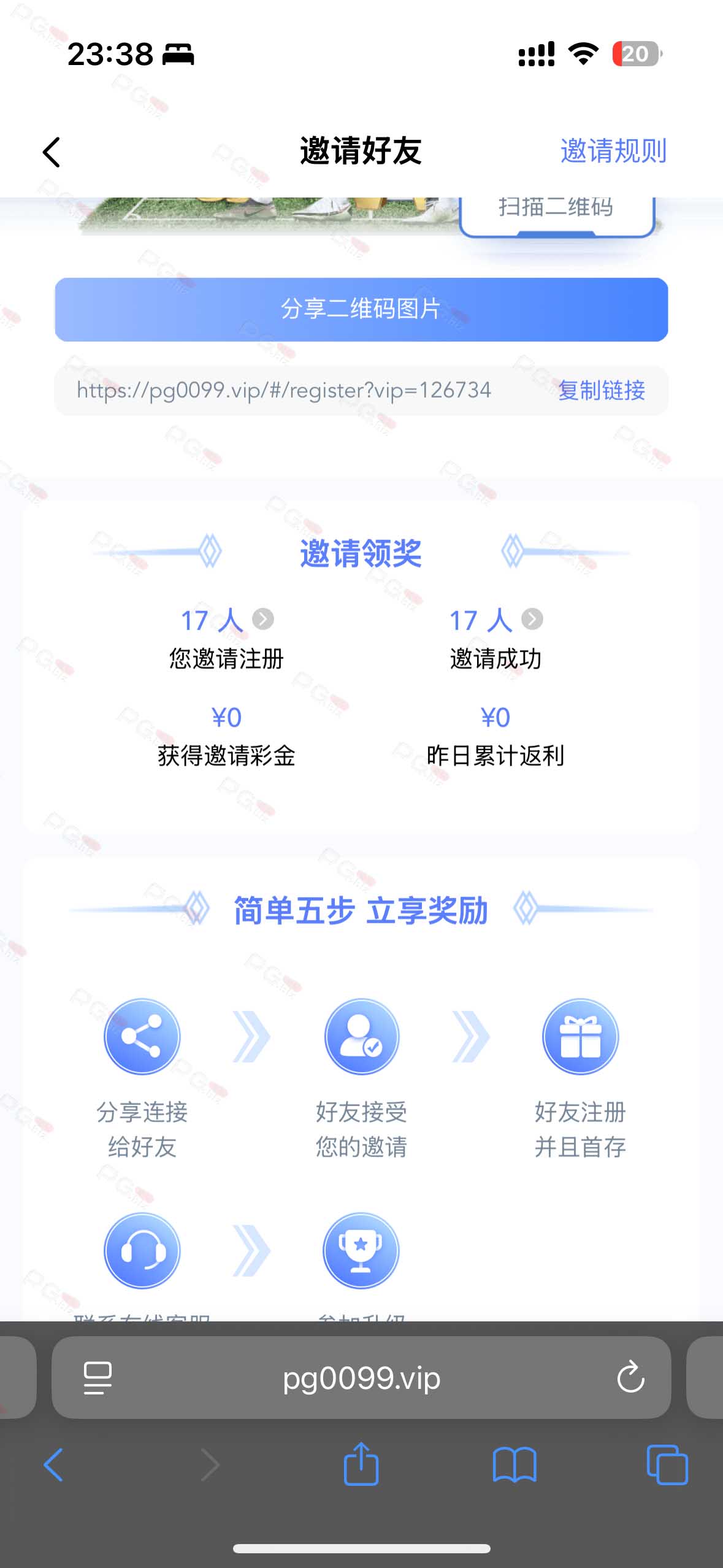Screen dimensions: 723x1568
Task: Open the pg0099.vip Safari address bar
Action: [x=361, y=1378]
